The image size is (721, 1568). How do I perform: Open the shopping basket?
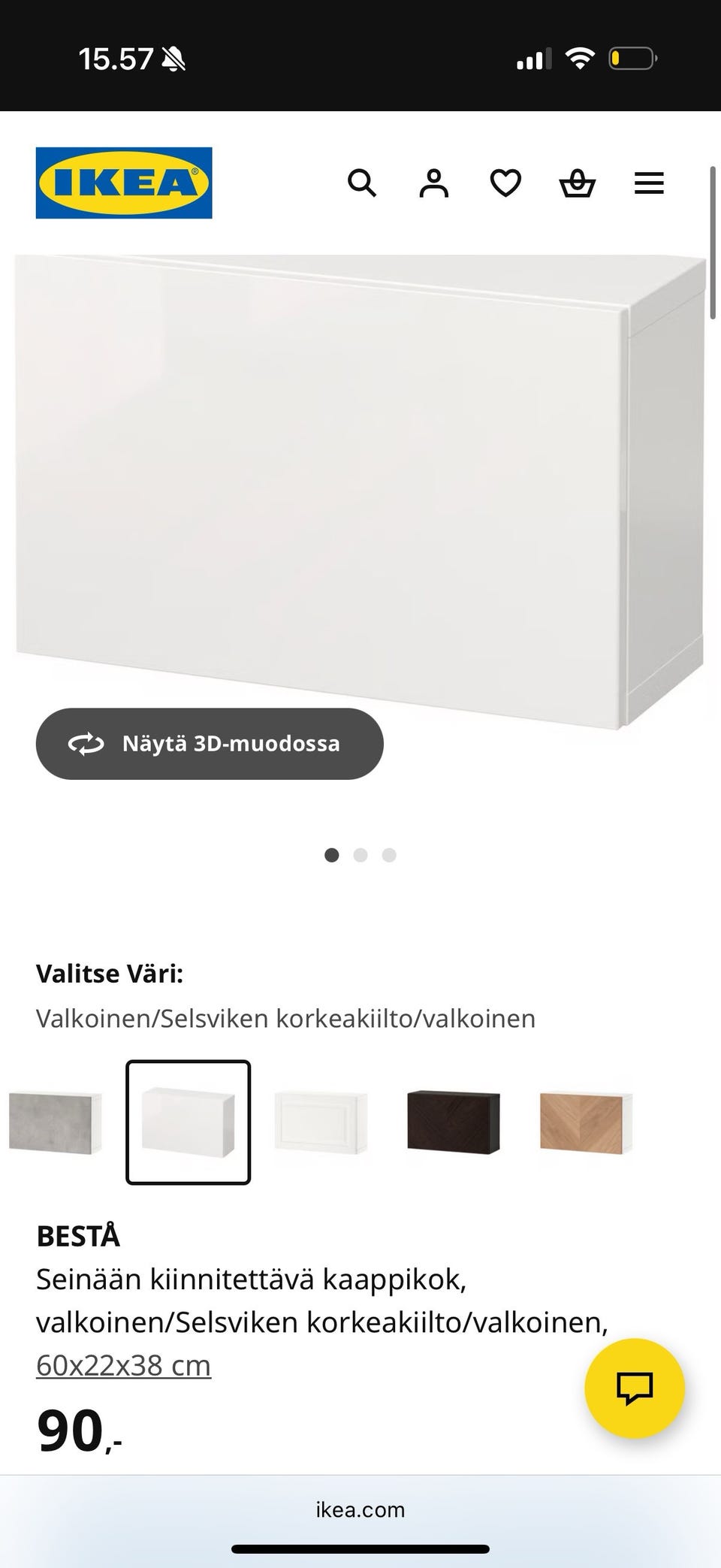577,183
